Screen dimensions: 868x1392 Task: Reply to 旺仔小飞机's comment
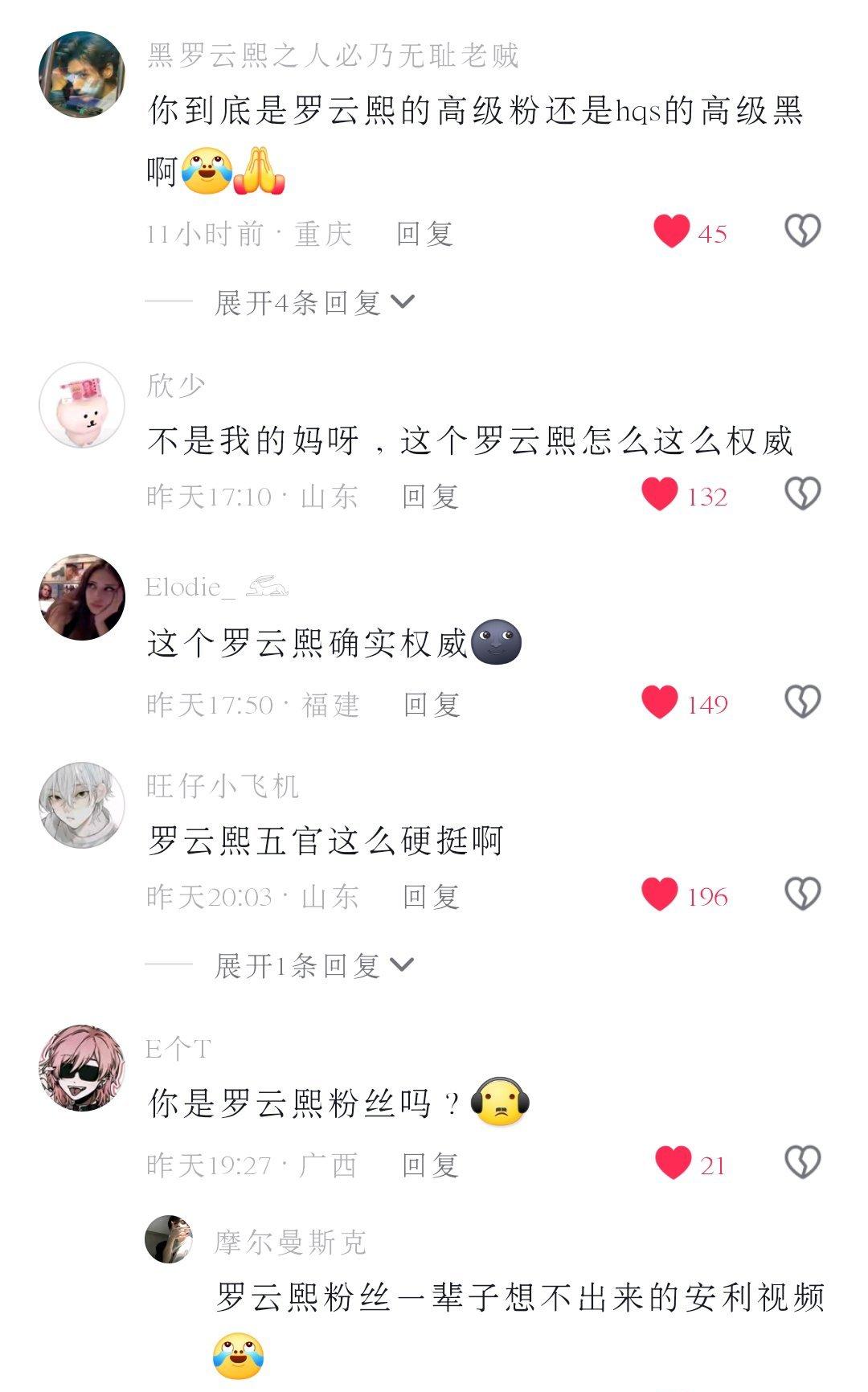point(431,897)
